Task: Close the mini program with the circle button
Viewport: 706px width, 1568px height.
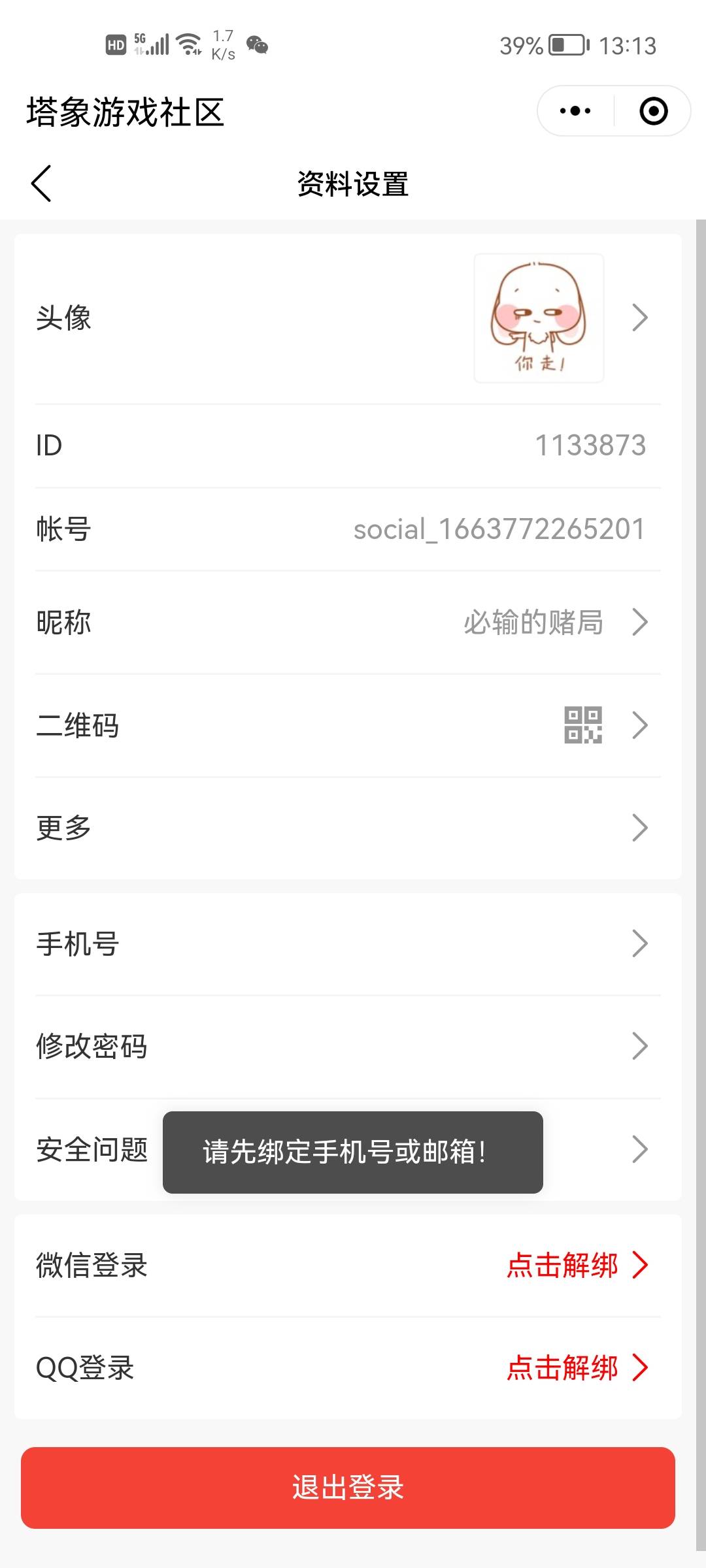Action: tap(653, 111)
